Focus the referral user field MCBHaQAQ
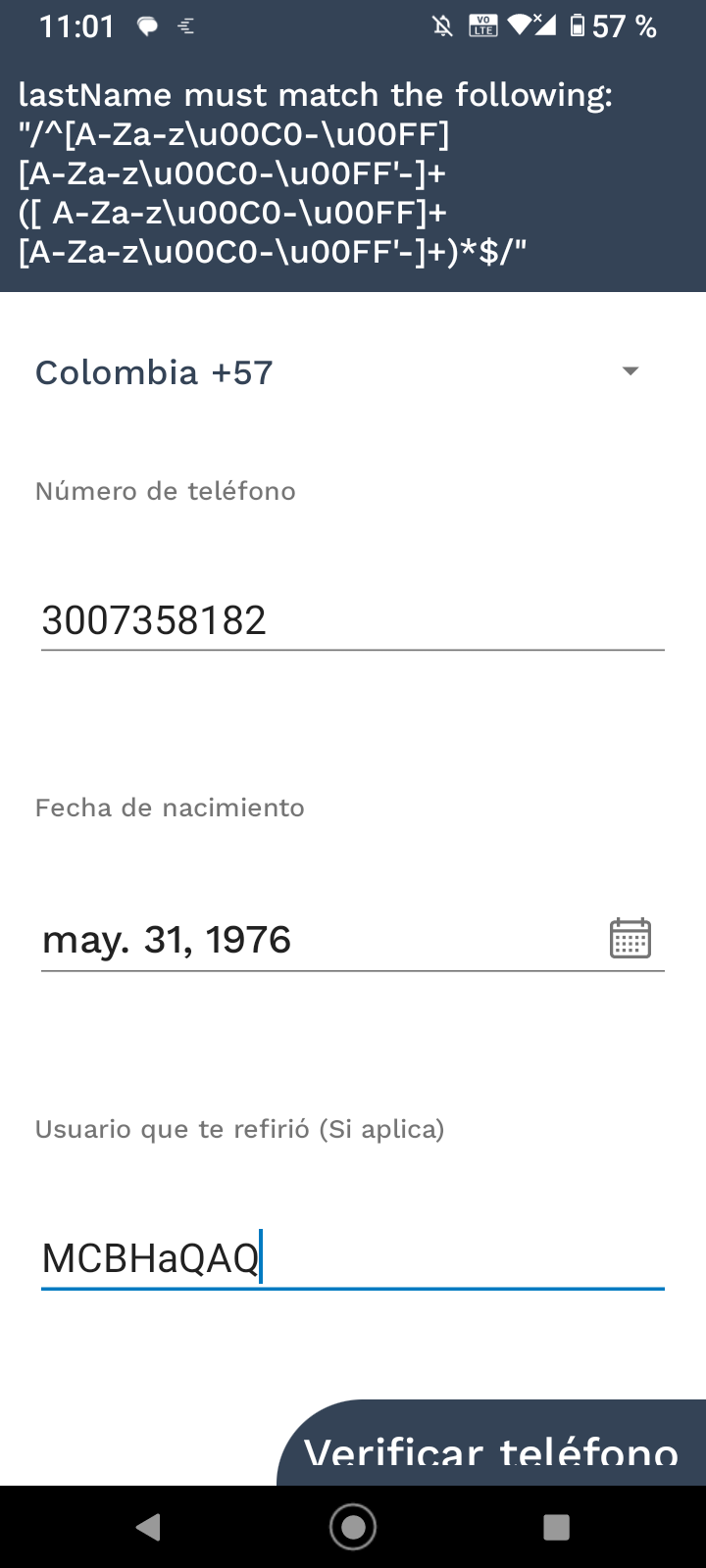Screen dimensions: 706x1568 351,1258
